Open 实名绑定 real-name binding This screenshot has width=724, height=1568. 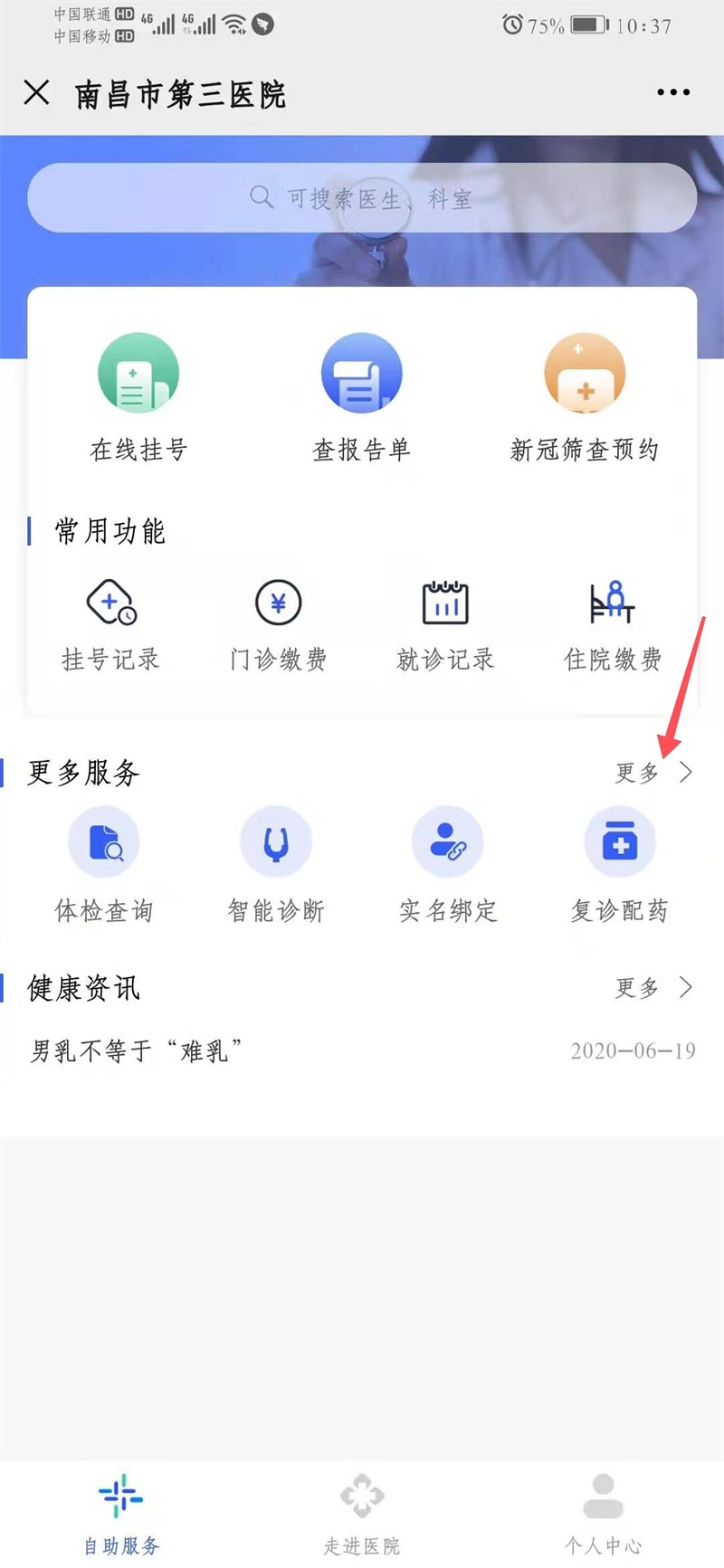(x=448, y=865)
